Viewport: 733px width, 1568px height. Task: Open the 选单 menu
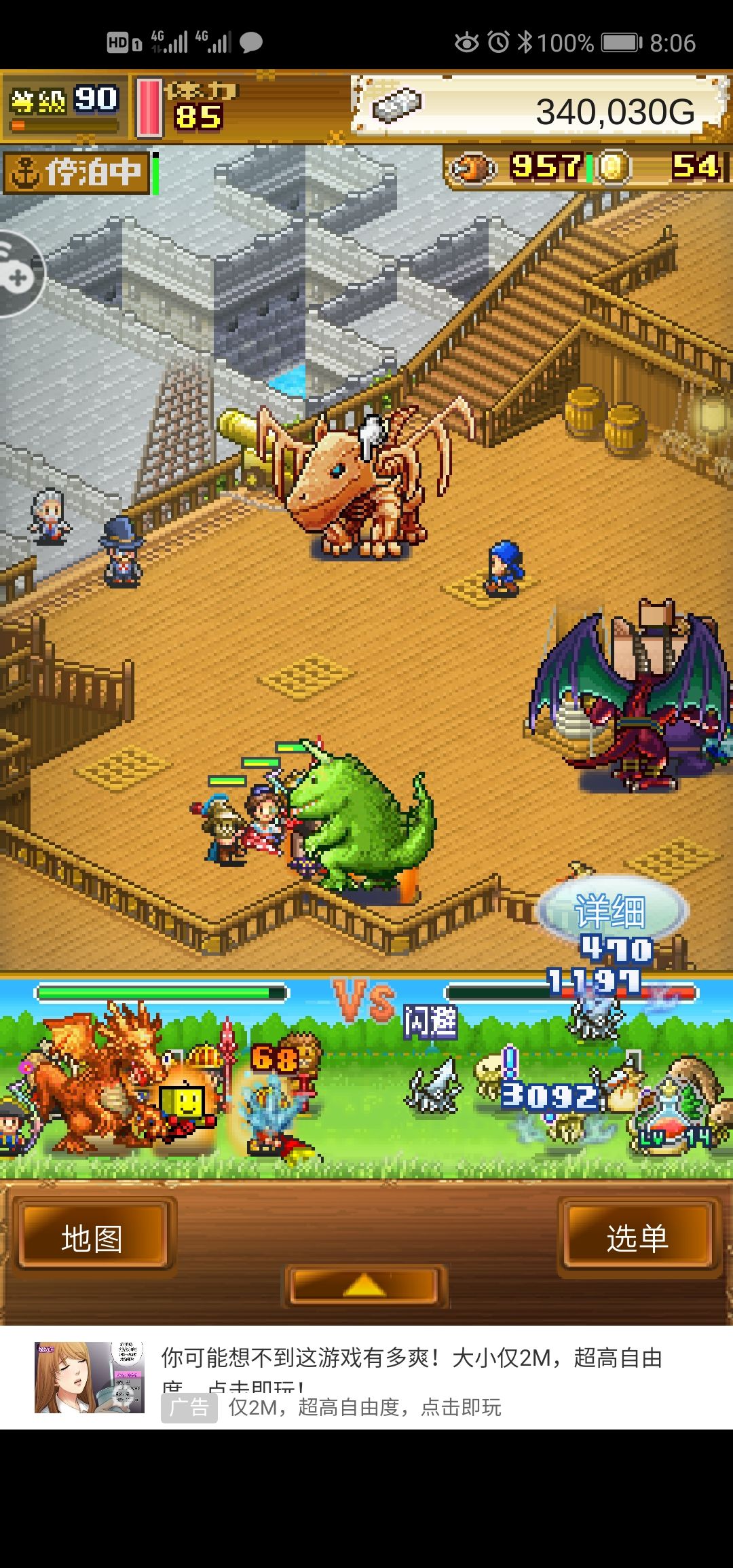638,1235
